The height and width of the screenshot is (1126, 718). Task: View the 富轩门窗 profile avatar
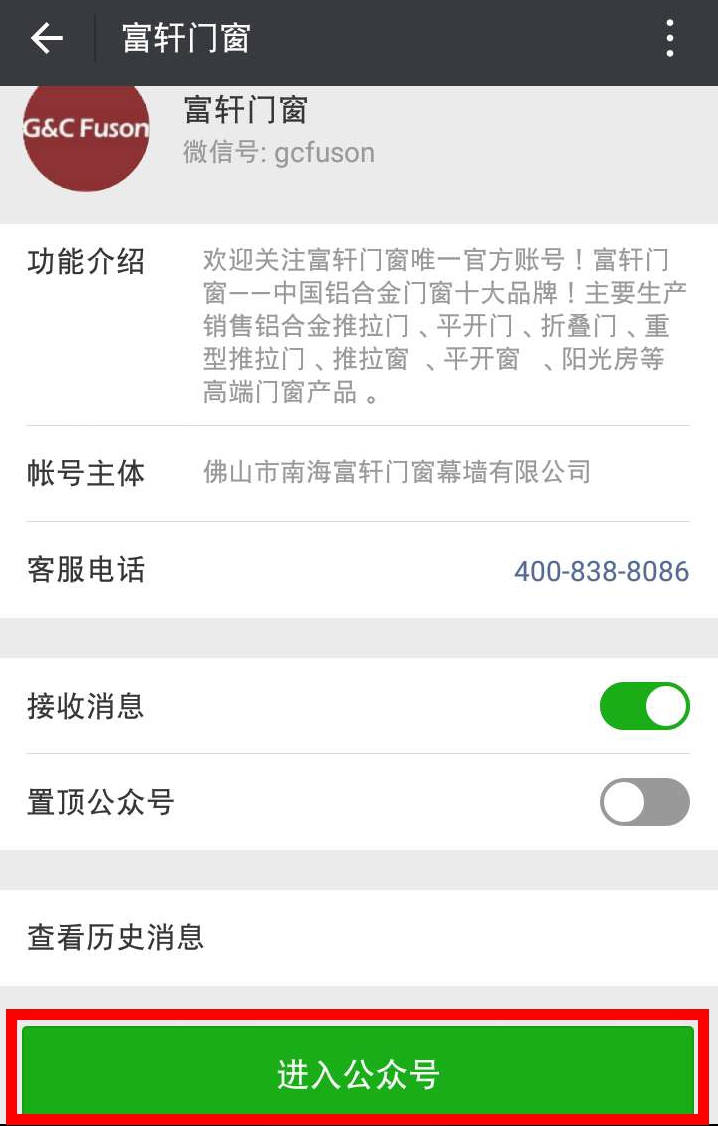point(86,130)
